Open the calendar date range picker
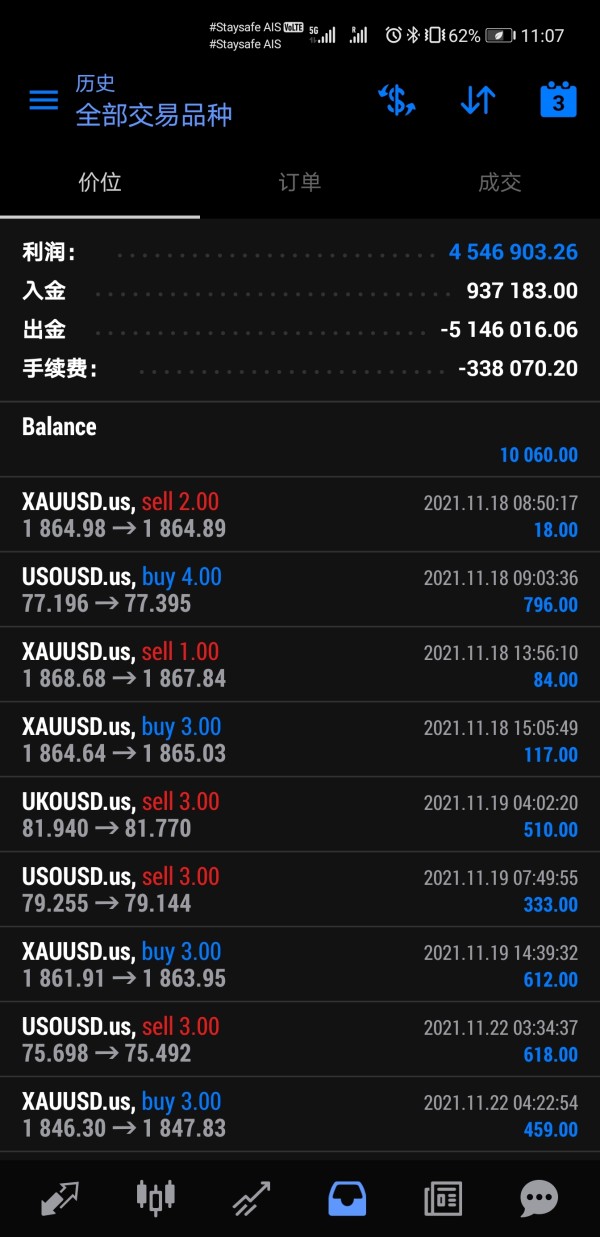600x1237 pixels. coord(558,101)
